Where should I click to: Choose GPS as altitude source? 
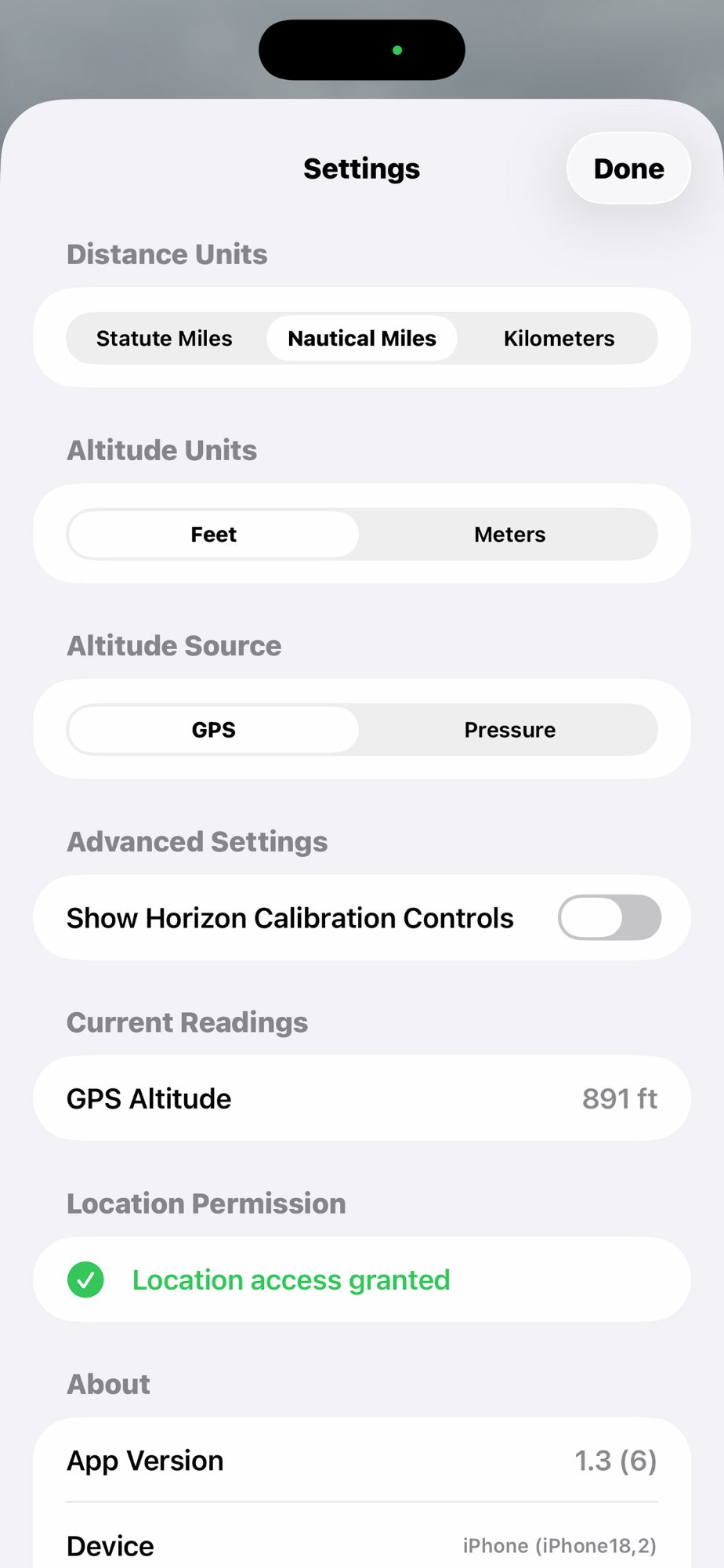(x=212, y=729)
